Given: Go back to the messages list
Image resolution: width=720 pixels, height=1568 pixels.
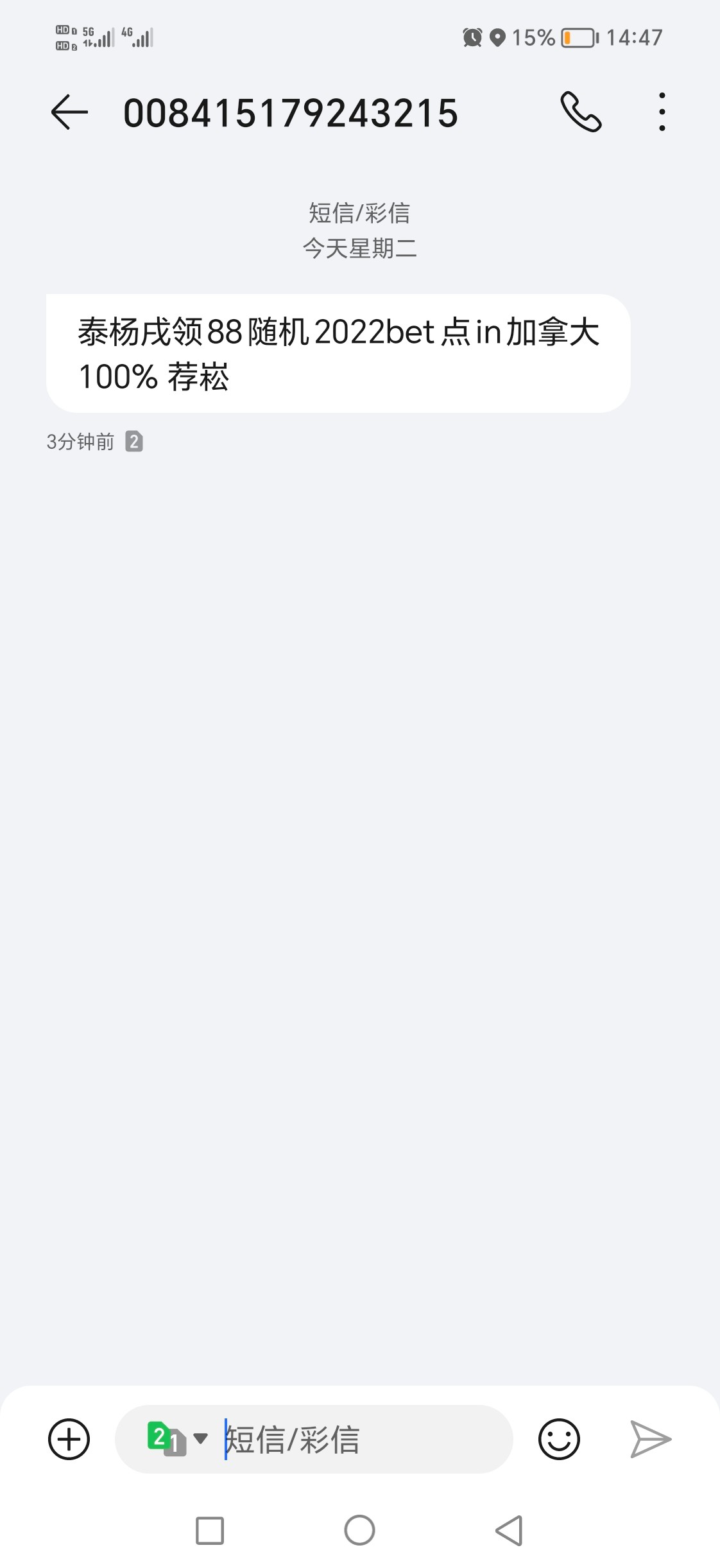Looking at the screenshot, I should pyautogui.click(x=69, y=112).
